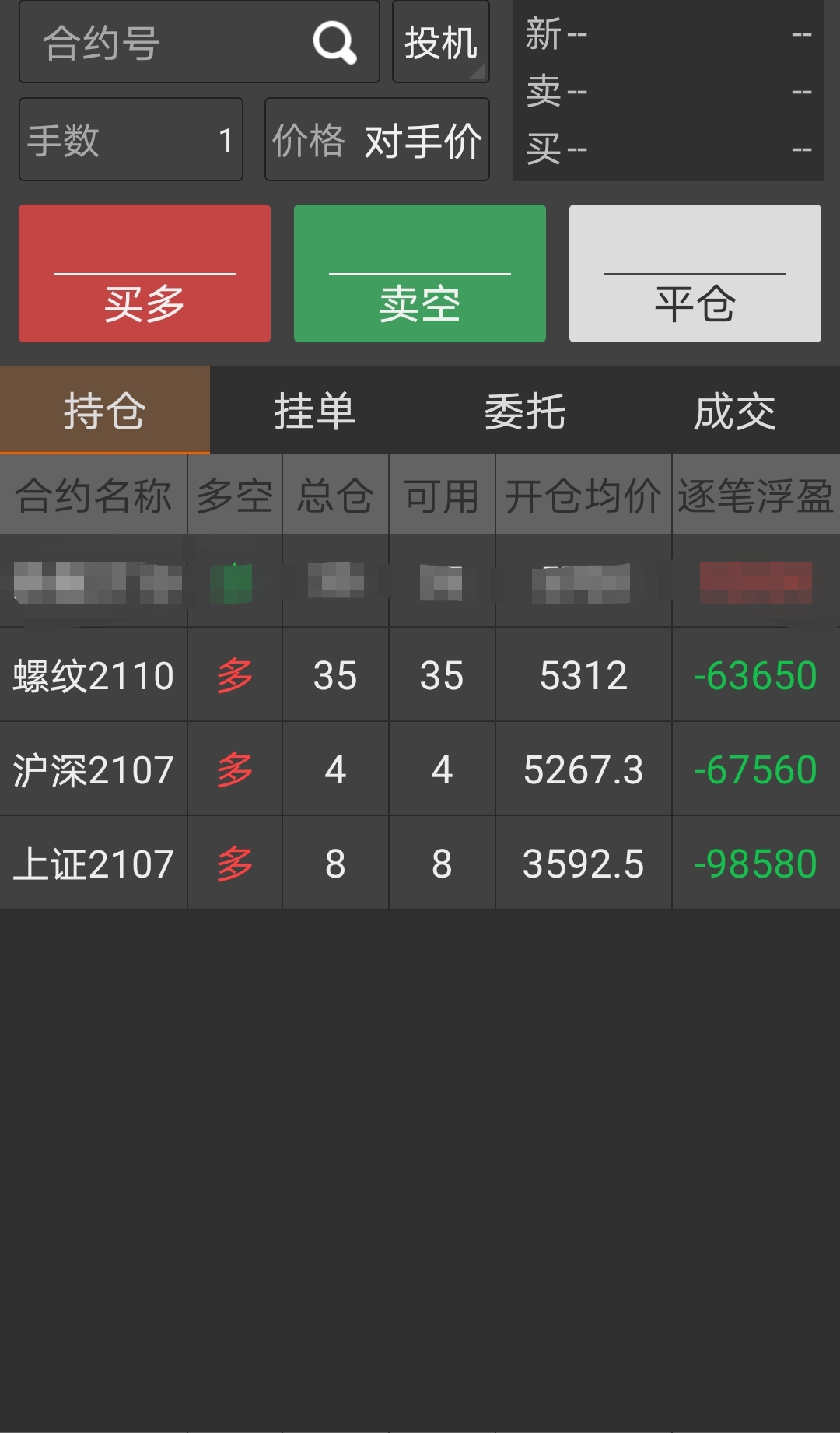Viewport: 840px width, 1433px height.
Task: Open the 投机 type dropdown
Action: 440,42
